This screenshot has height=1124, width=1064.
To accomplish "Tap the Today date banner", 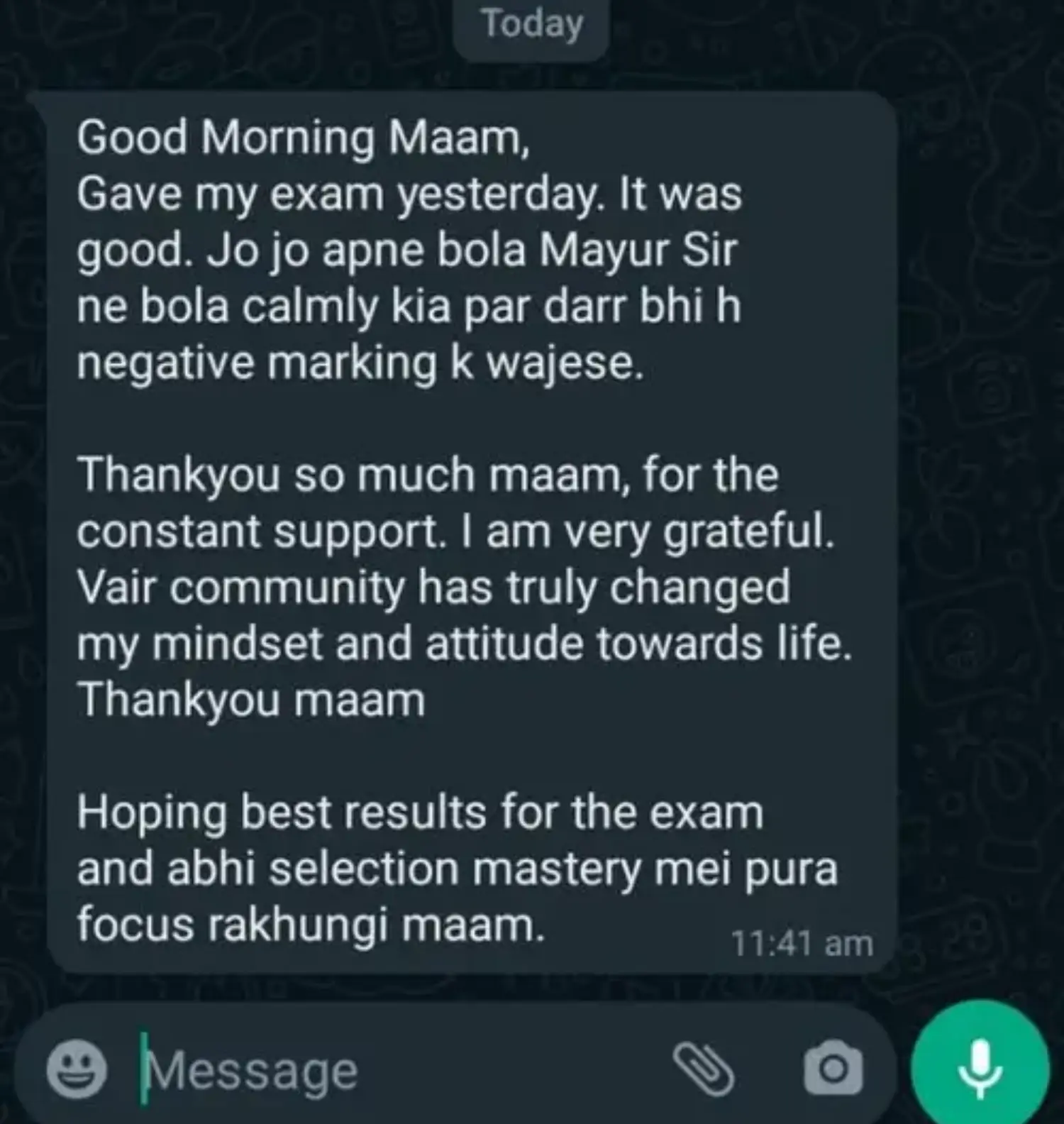I will pos(531,23).
